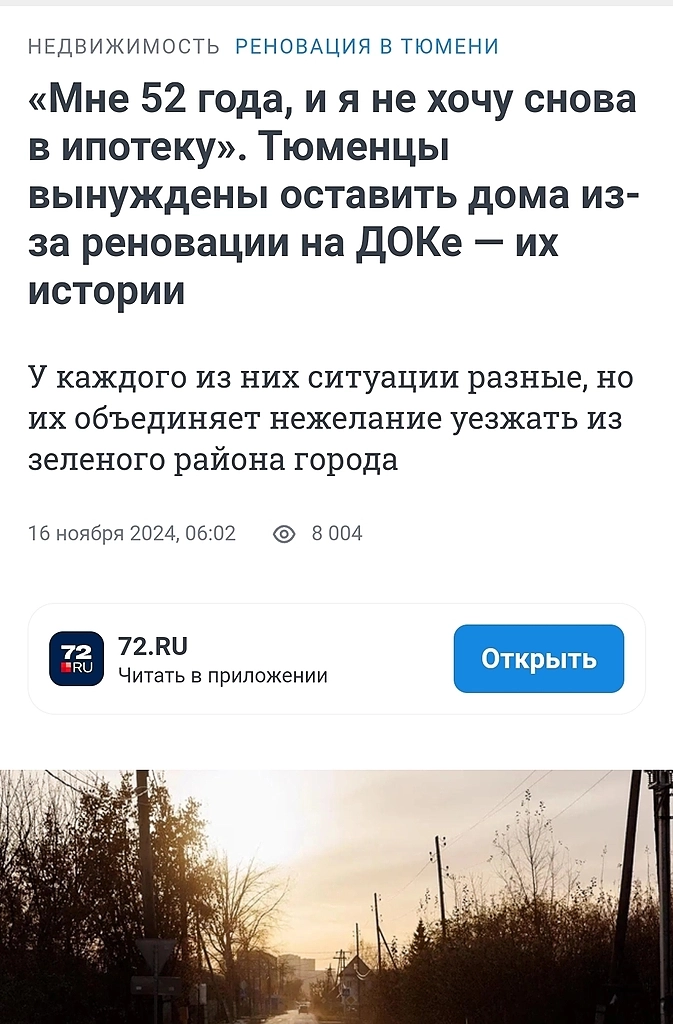Tap the Открыть button for the 72.RU app

[538, 659]
